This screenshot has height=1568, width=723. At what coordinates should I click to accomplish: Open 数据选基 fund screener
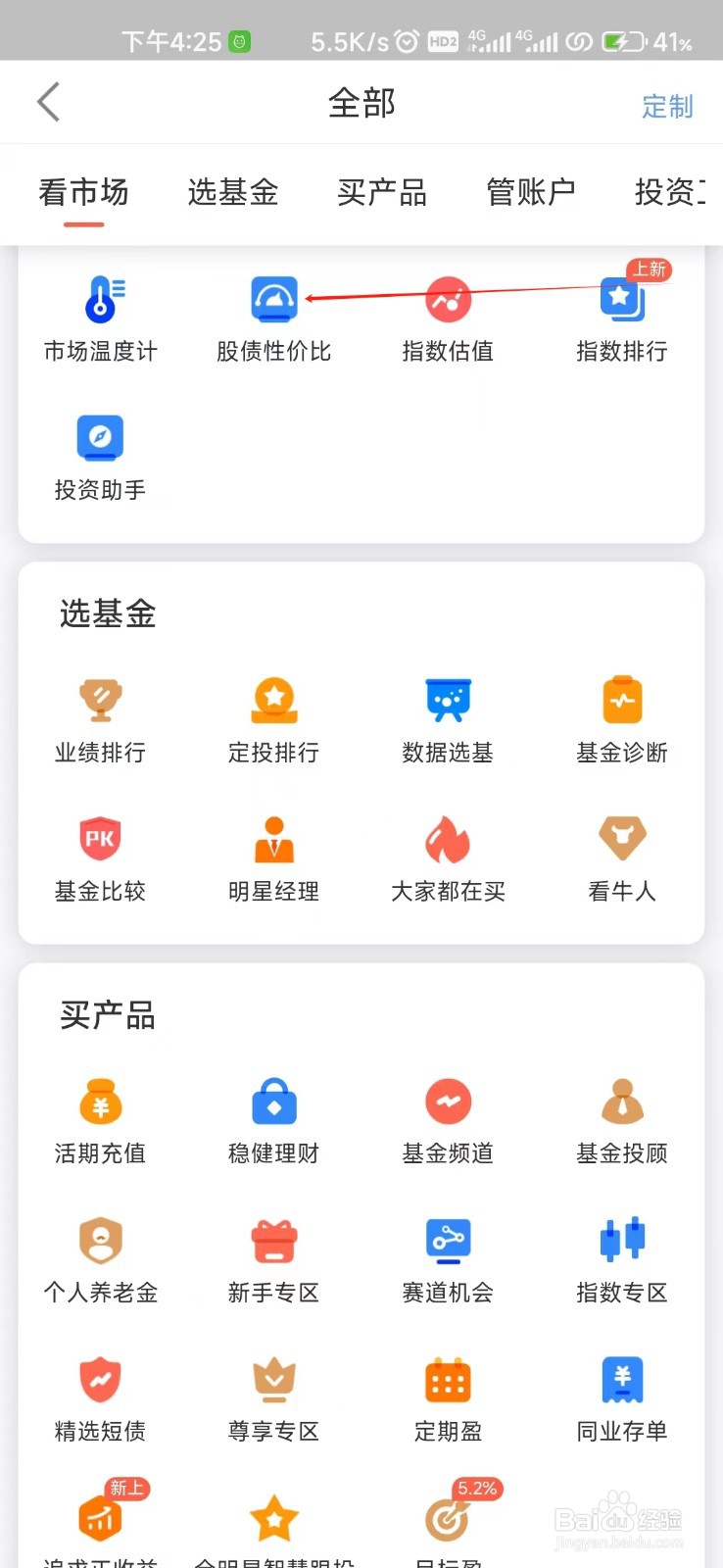pos(448,719)
